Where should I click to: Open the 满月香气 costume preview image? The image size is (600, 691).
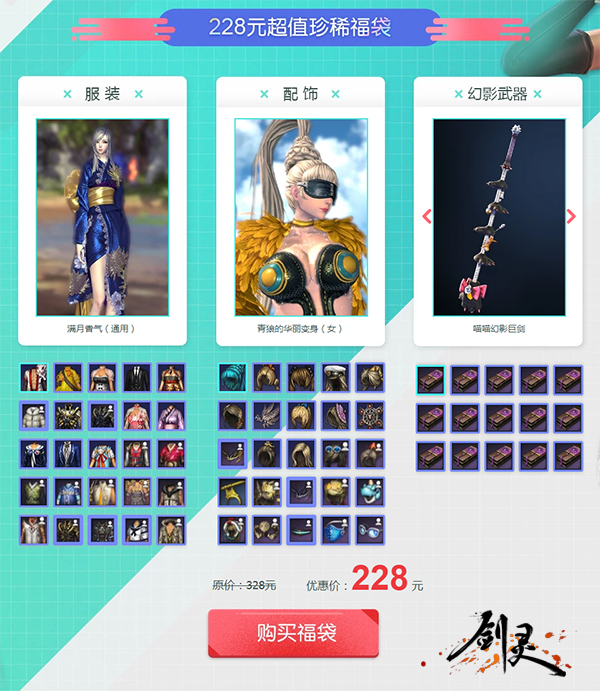point(102,218)
